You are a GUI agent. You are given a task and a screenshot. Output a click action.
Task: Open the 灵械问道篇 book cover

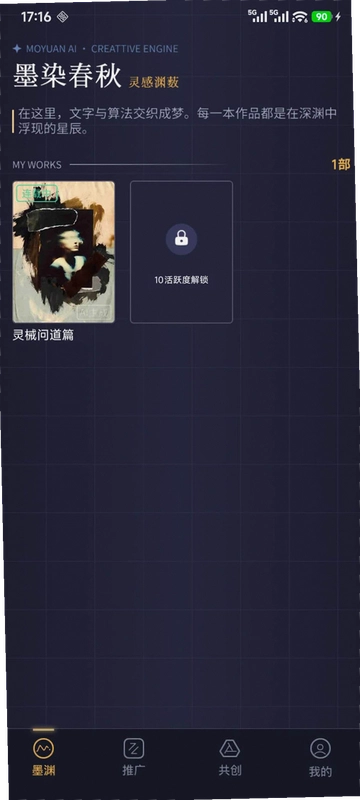click(64, 252)
